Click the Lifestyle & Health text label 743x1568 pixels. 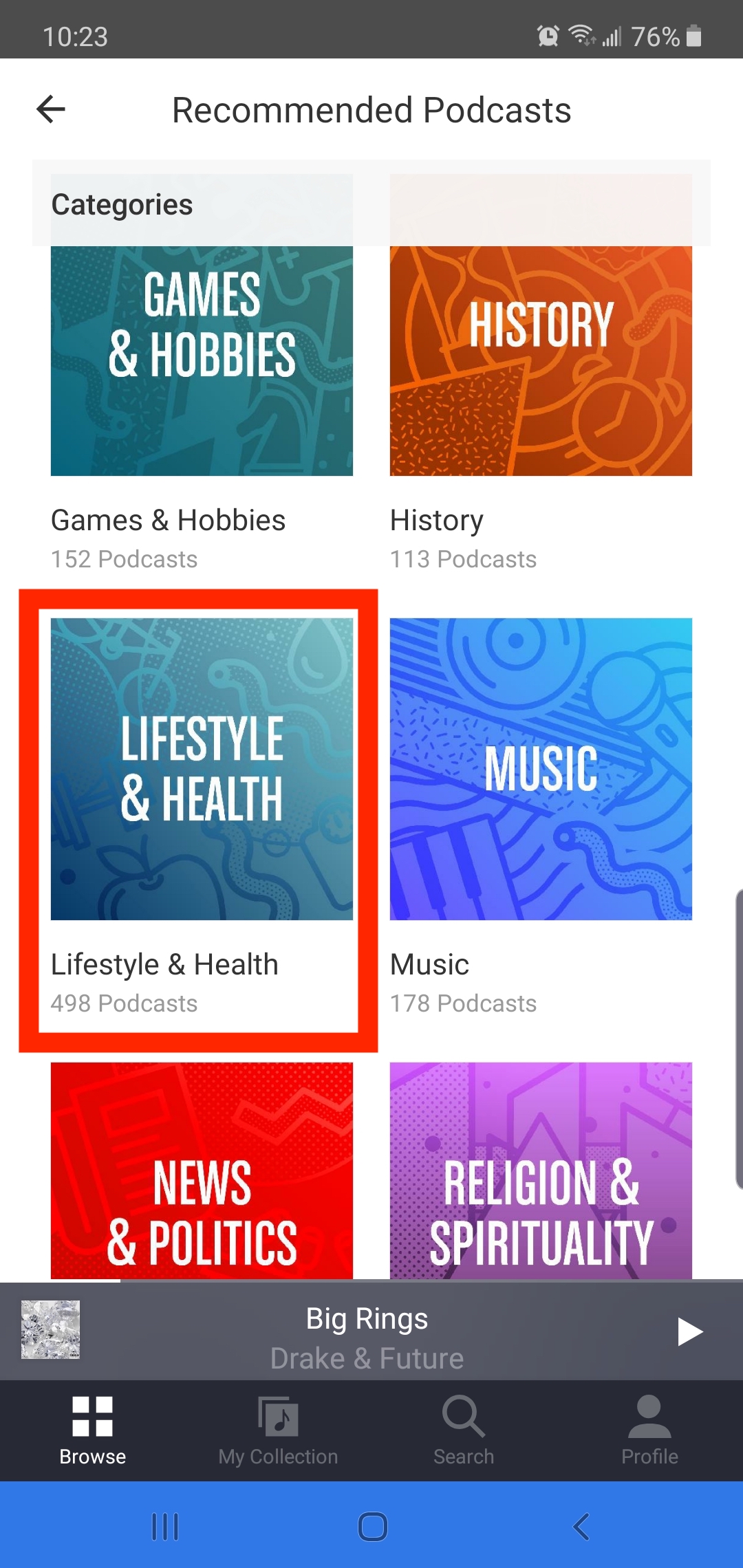pos(164,964)
